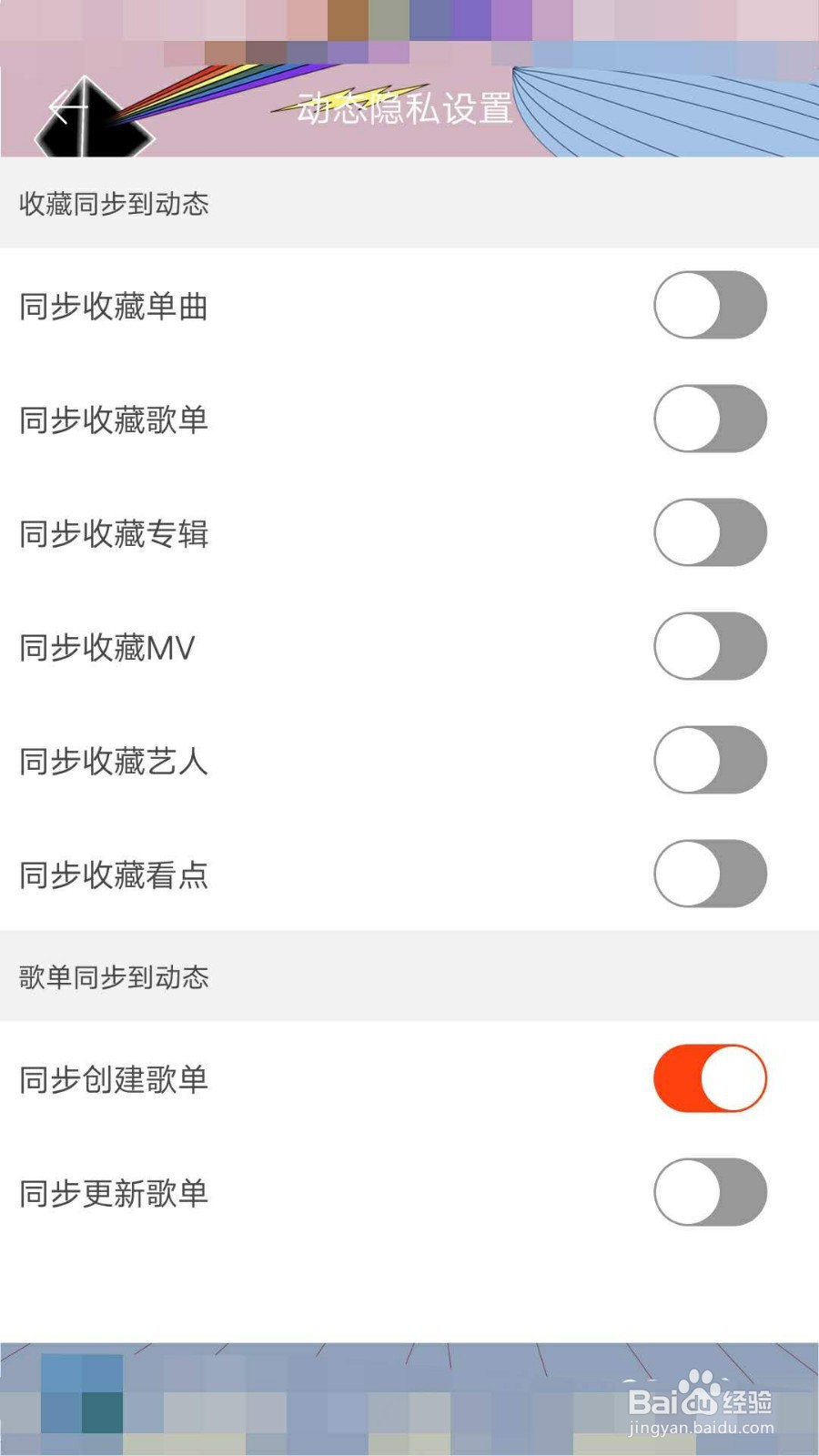The height and width of the screenshot is (1456, 819).
Task: Enable 同步更新歌单 toggle
Action: (x=711, y=1192)
